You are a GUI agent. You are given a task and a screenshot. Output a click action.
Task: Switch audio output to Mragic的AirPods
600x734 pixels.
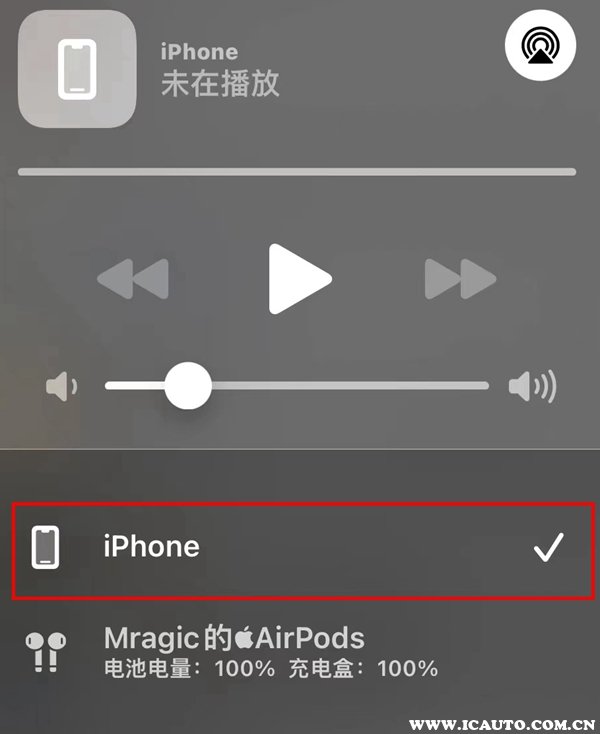pos(270,650)
